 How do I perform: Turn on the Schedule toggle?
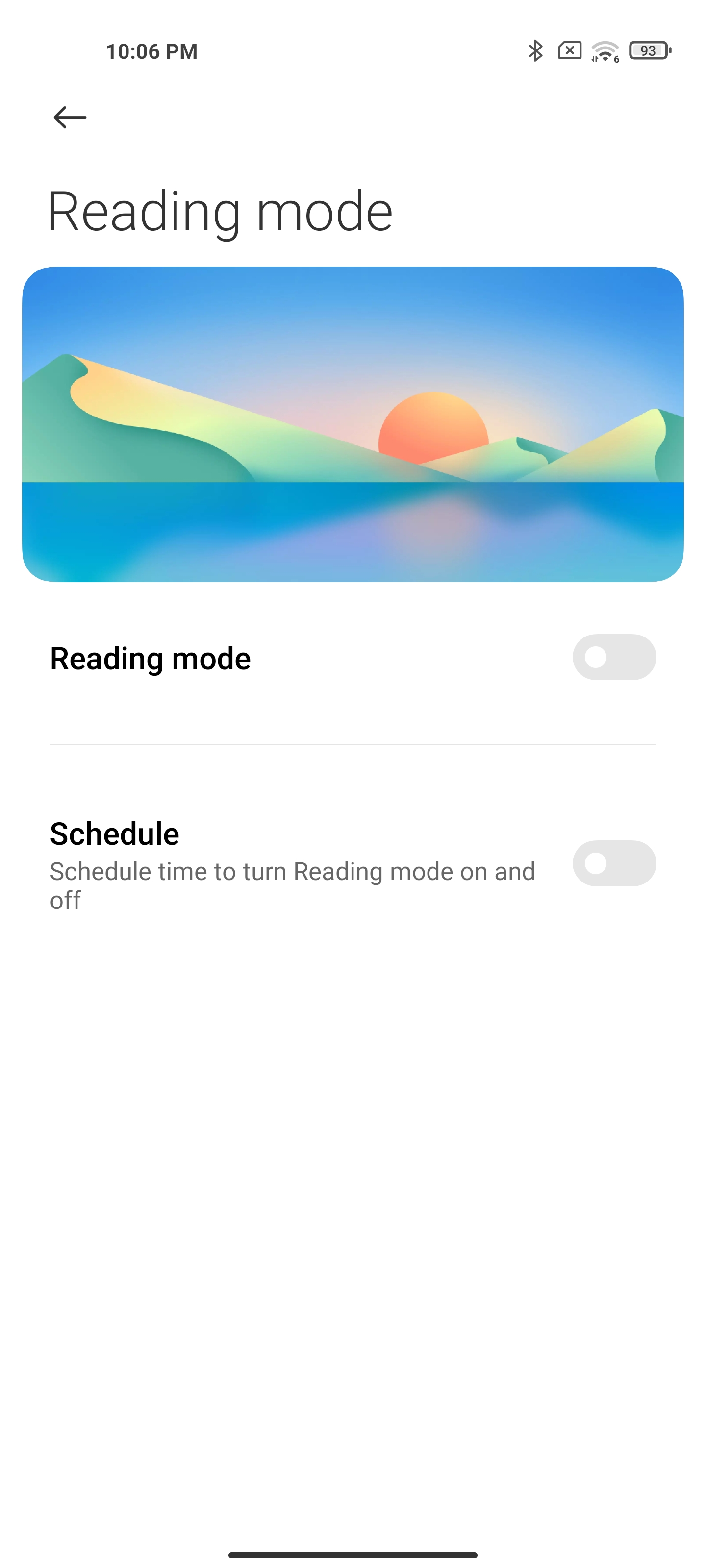point(614,863)
